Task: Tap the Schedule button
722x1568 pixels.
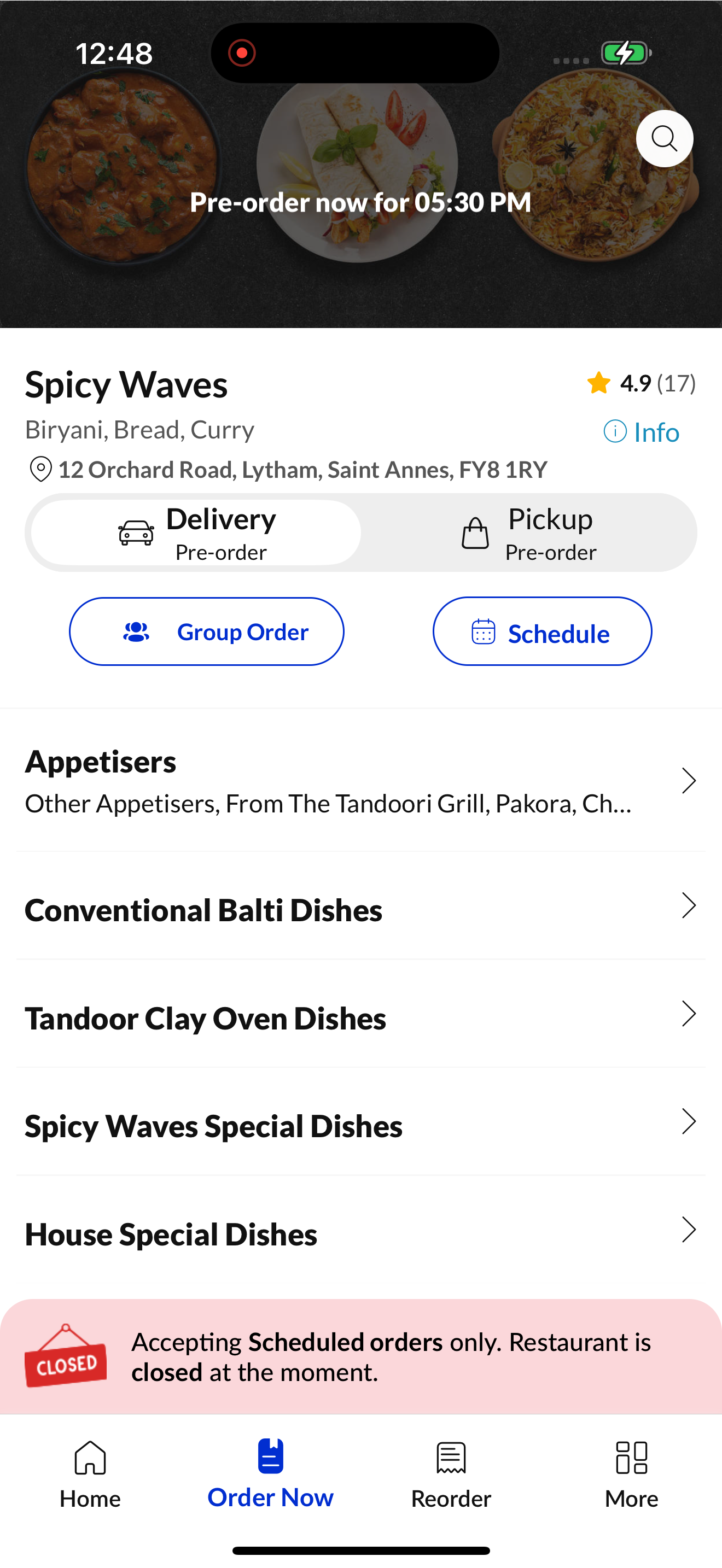Action: pos(542,632)
